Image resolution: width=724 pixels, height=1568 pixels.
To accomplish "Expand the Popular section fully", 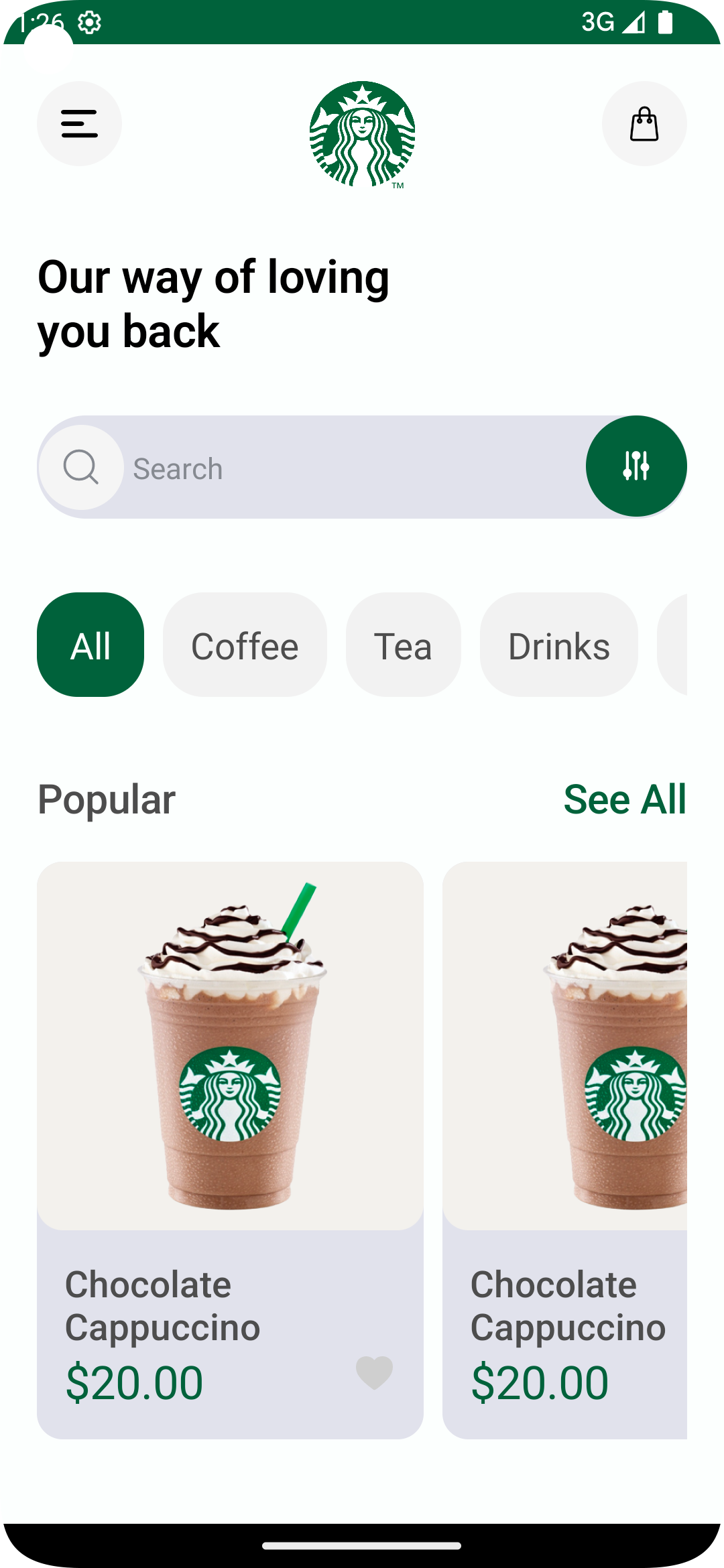I will (625, 799).
